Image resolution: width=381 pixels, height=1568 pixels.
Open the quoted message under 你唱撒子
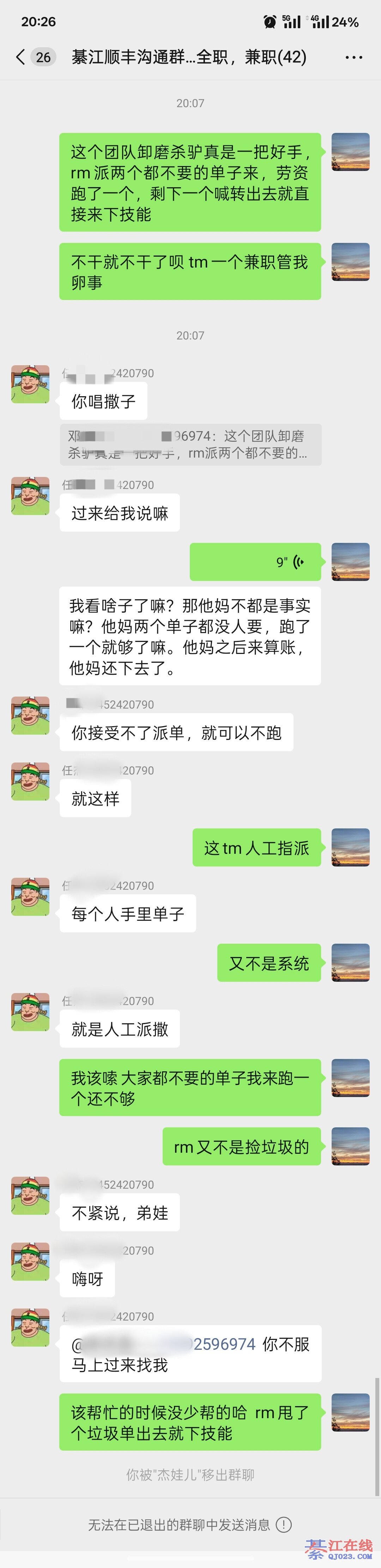pos(190,444)
